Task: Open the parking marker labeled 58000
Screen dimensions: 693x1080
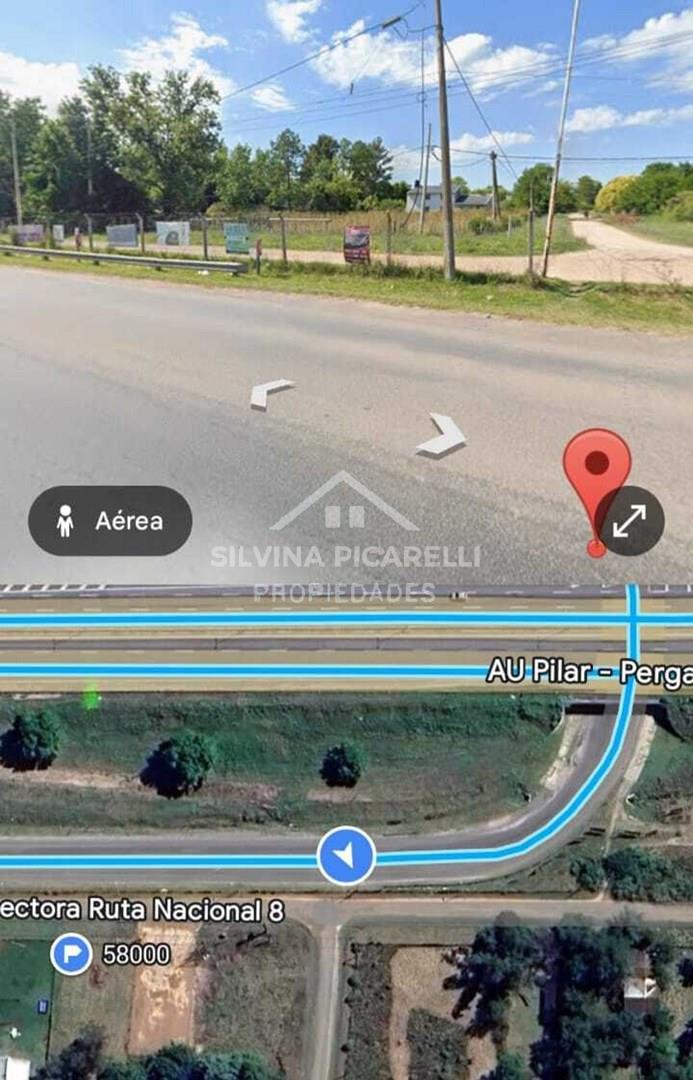Action: (x=72, y=954)
